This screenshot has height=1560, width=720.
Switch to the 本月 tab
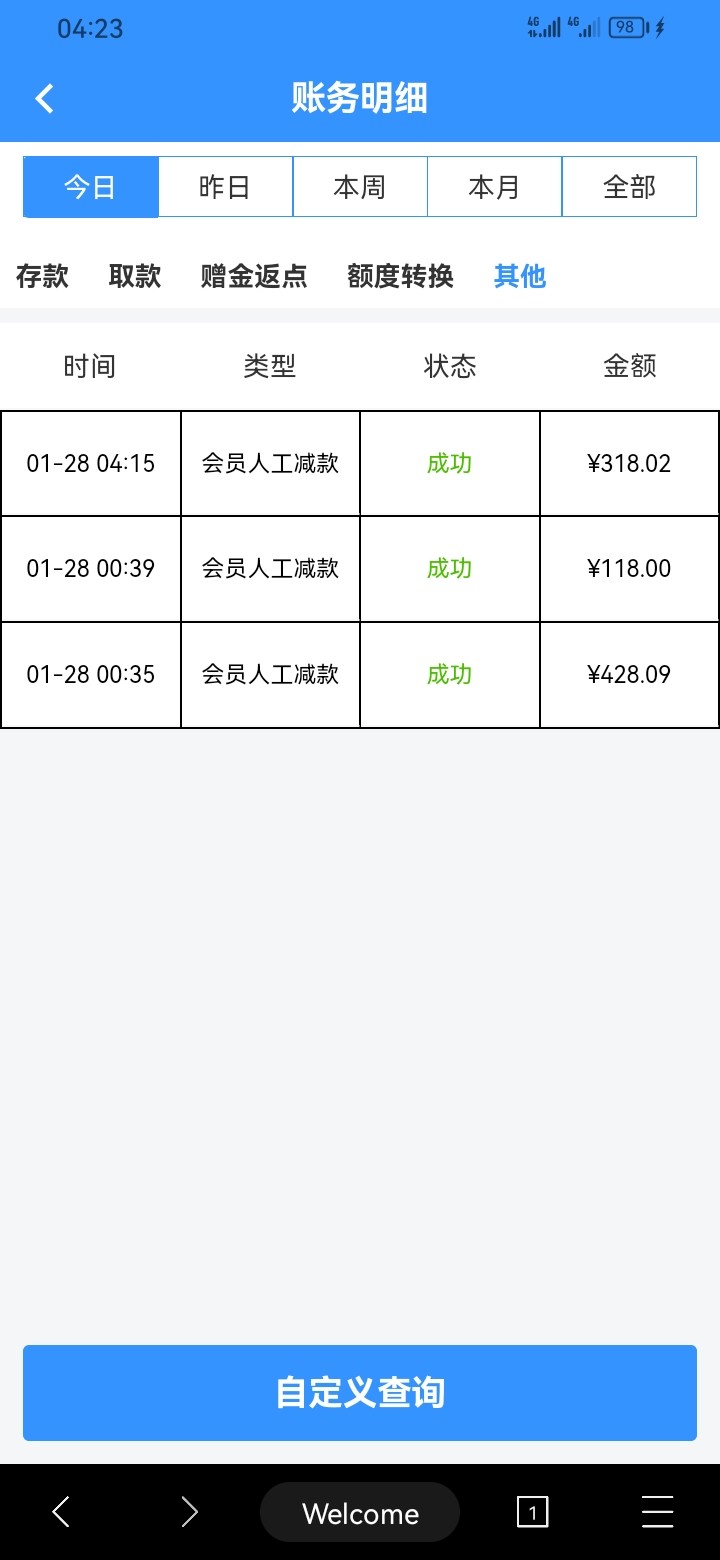[494, 187]
